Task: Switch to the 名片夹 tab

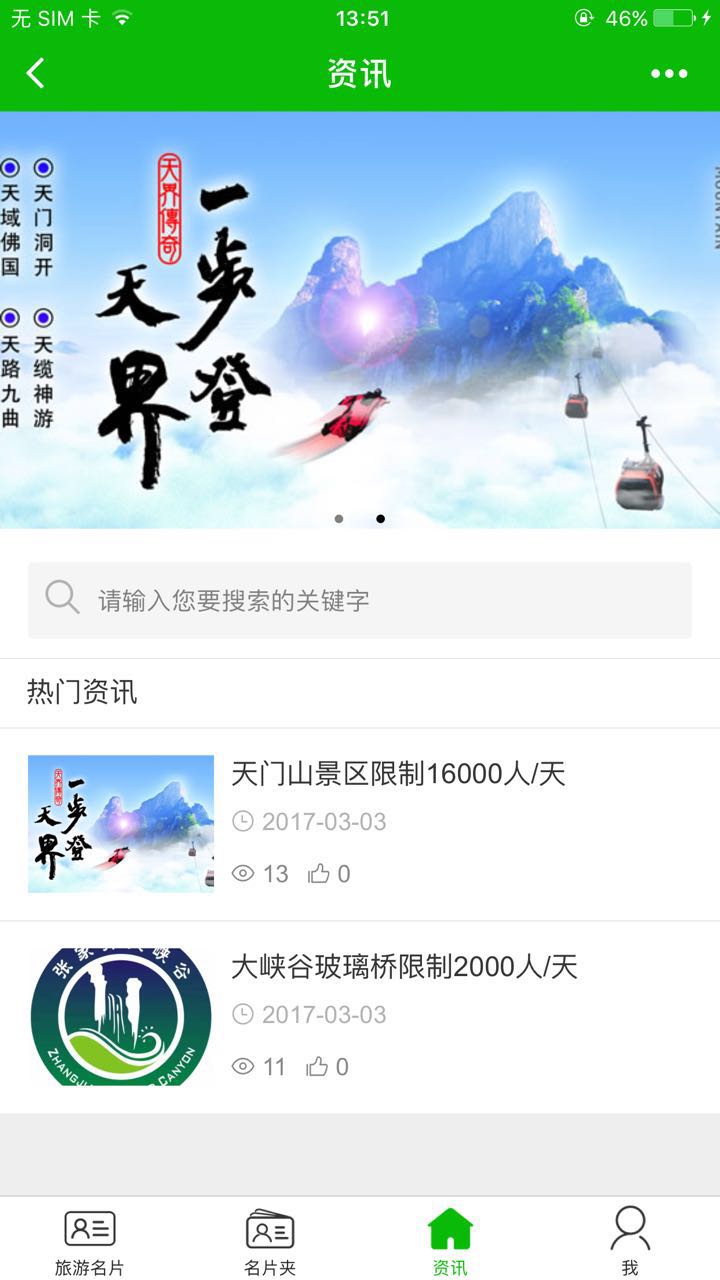Action: 270,1240
